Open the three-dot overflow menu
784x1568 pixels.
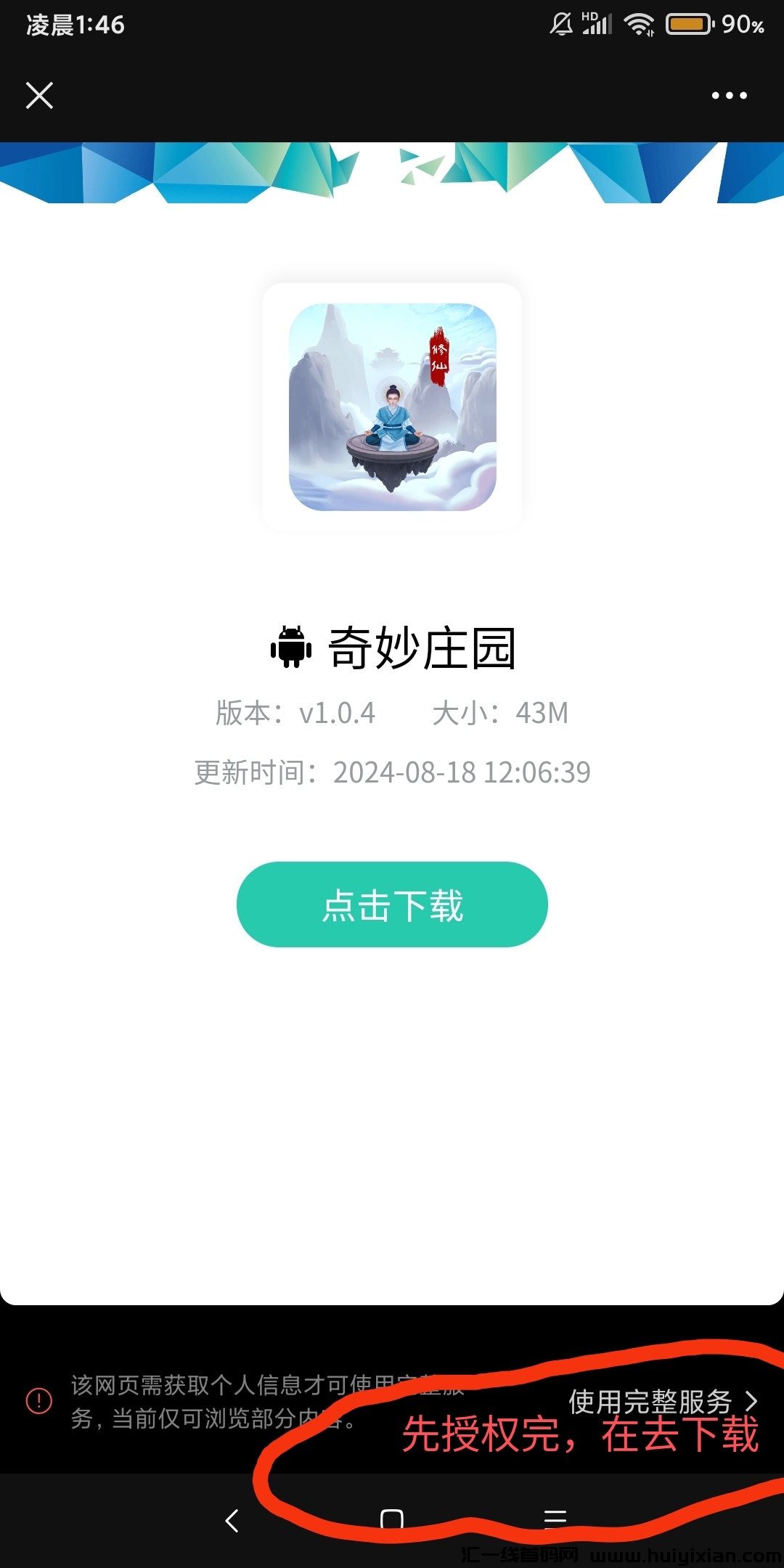(729, 95)
